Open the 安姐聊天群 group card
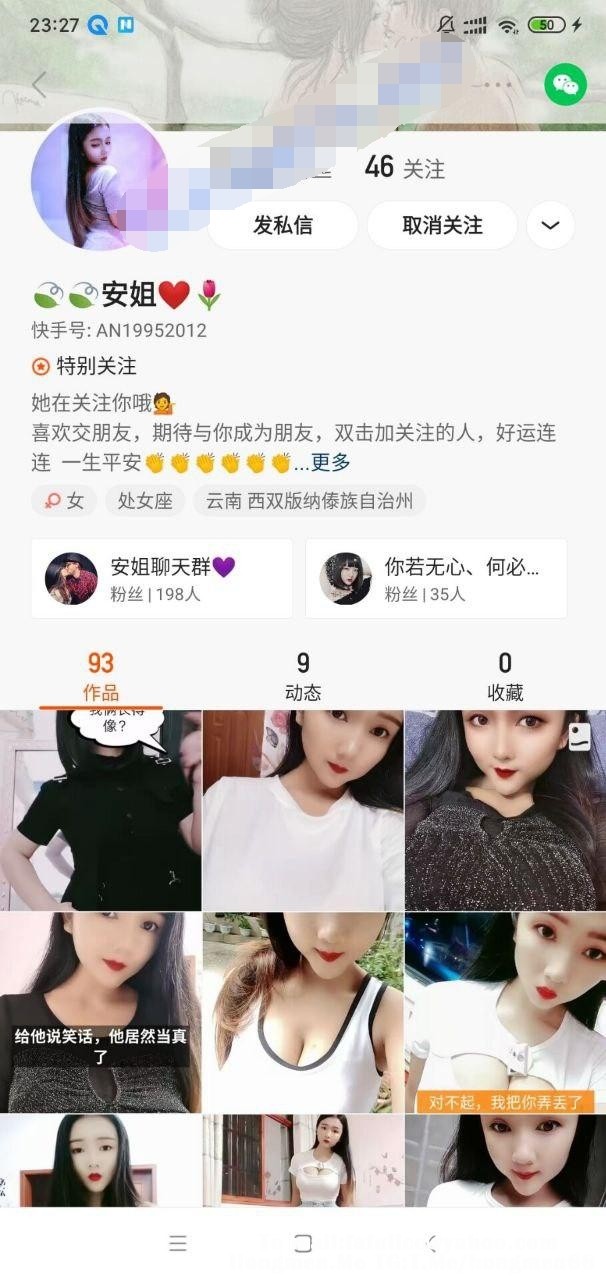 click(x=162, y=578)
